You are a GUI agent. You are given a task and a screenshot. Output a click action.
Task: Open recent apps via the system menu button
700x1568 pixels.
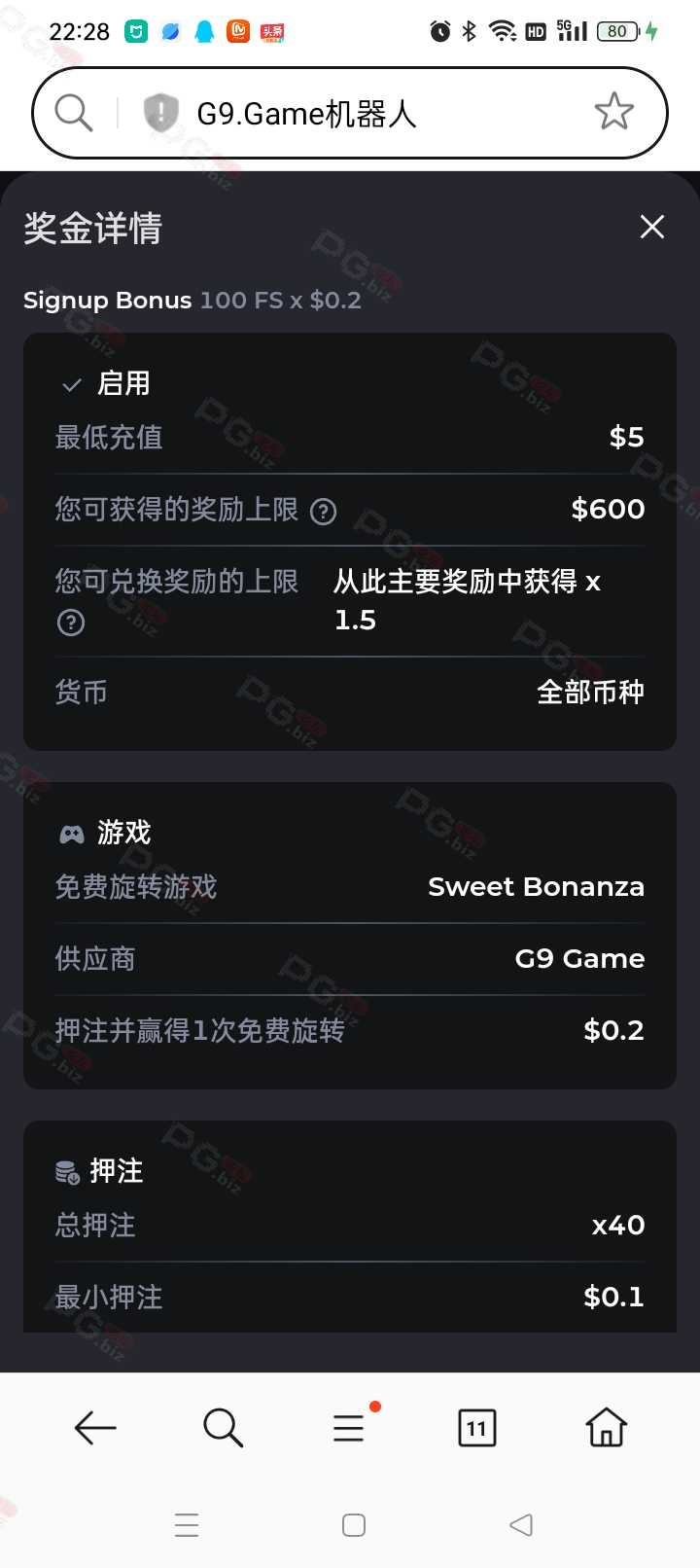click(187, 1524)
